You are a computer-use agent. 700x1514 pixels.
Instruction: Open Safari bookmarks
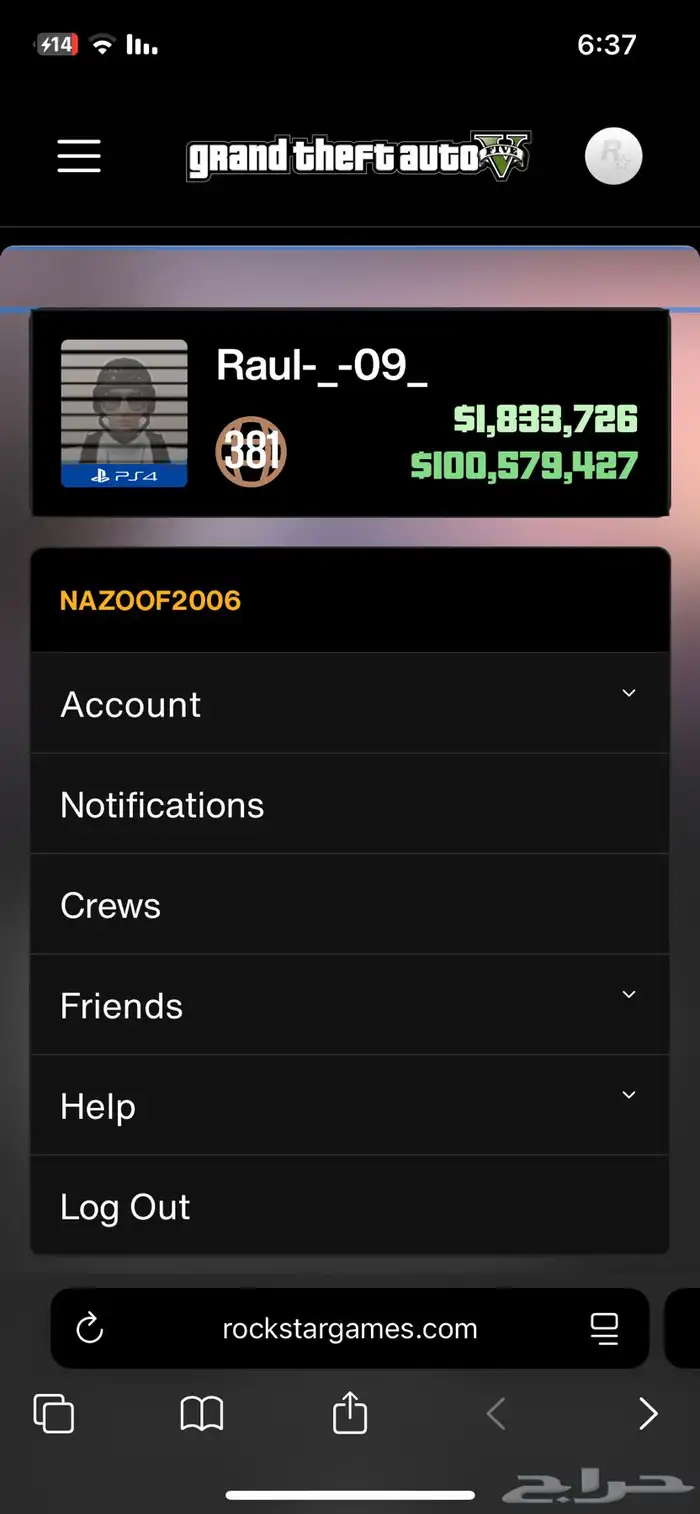pos(201,1414)
